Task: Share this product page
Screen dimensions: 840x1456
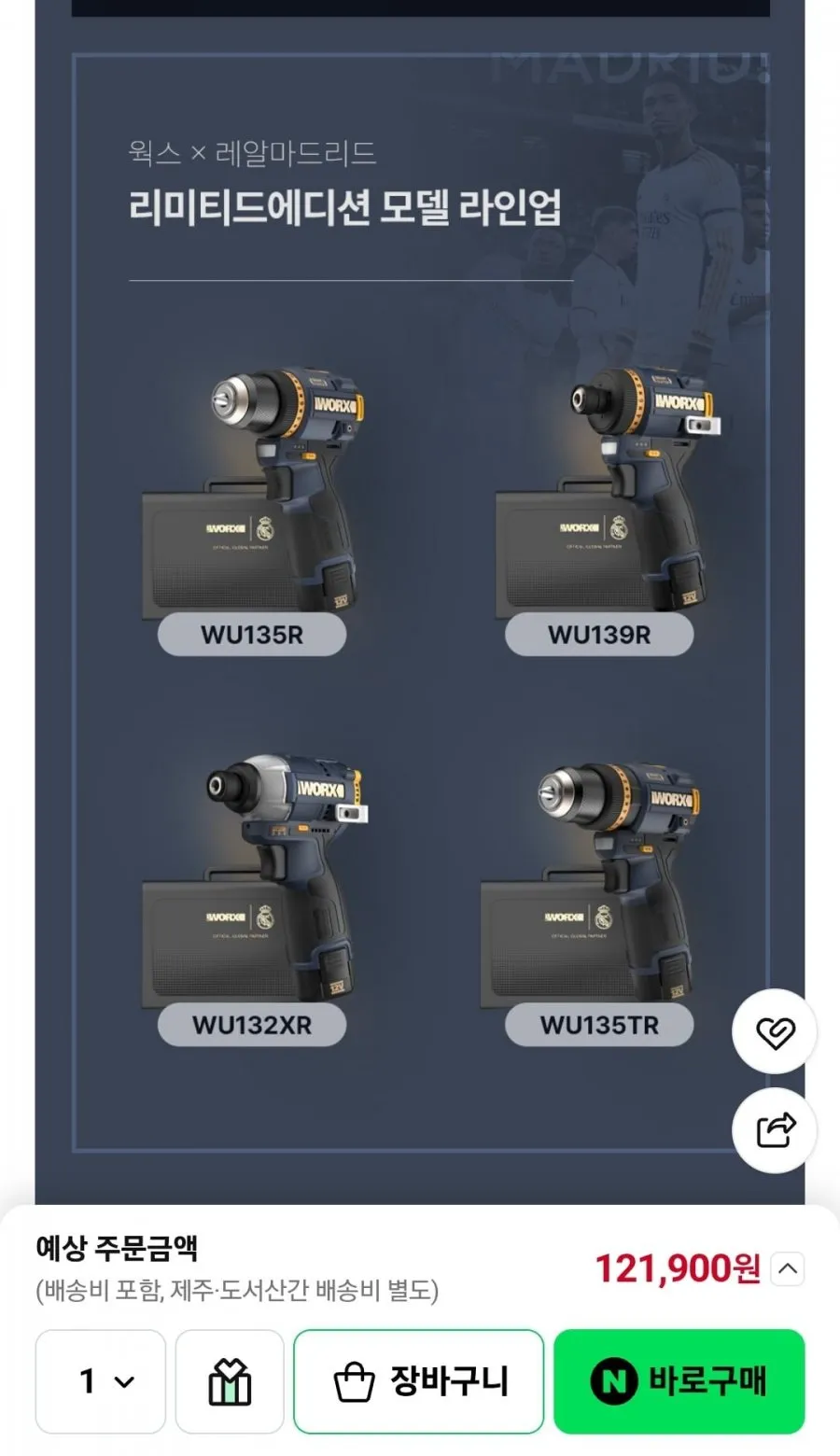Action: click(x=775, y=1130)
